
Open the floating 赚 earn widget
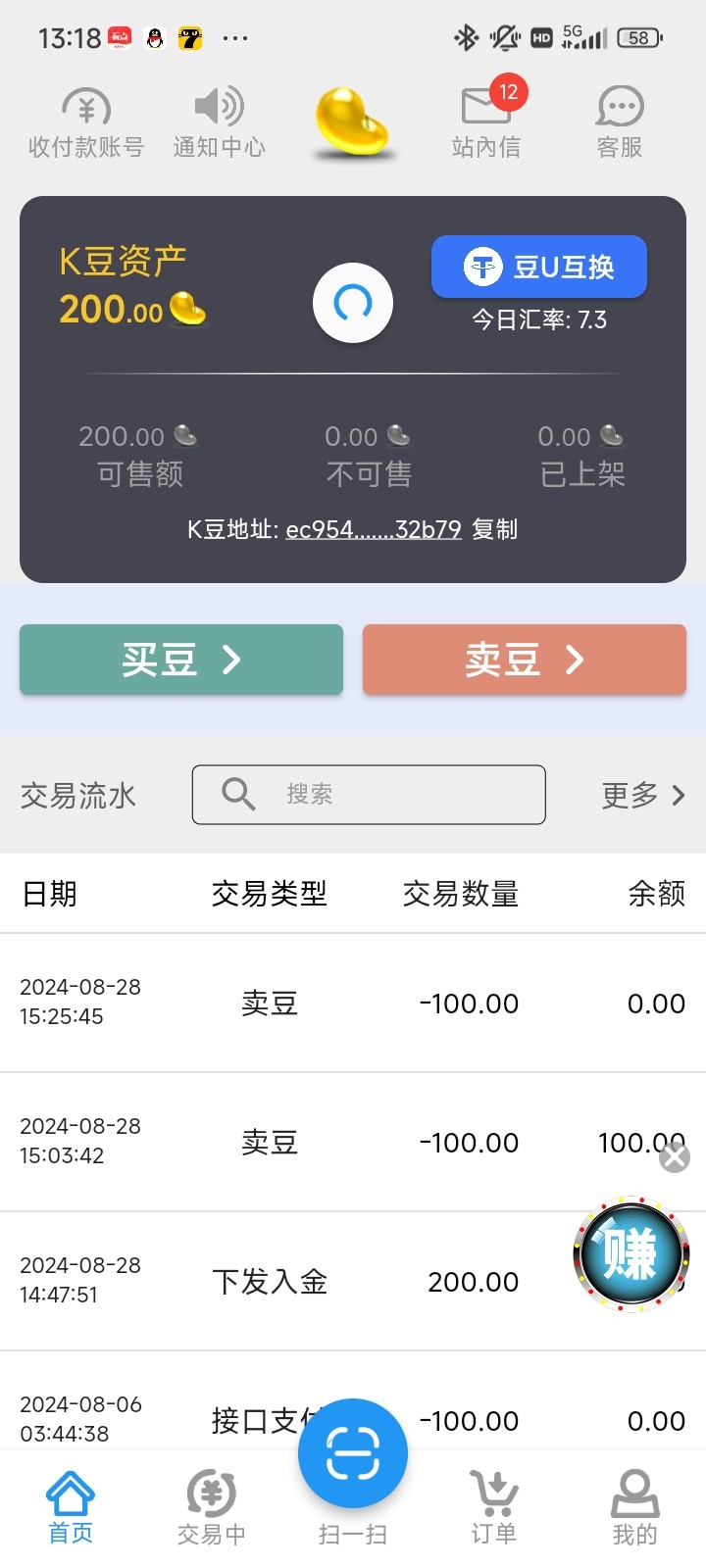(x=630, y=1254)
